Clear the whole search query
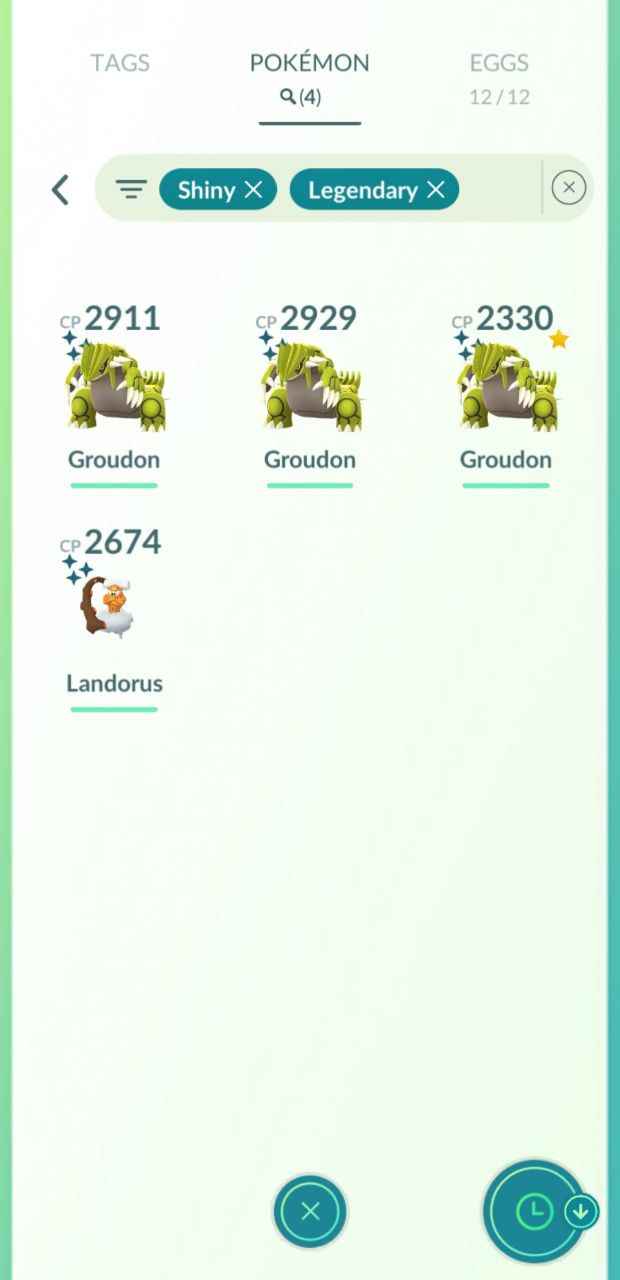620x1280 pixels. pyautogui.click(x=568, y=187)
